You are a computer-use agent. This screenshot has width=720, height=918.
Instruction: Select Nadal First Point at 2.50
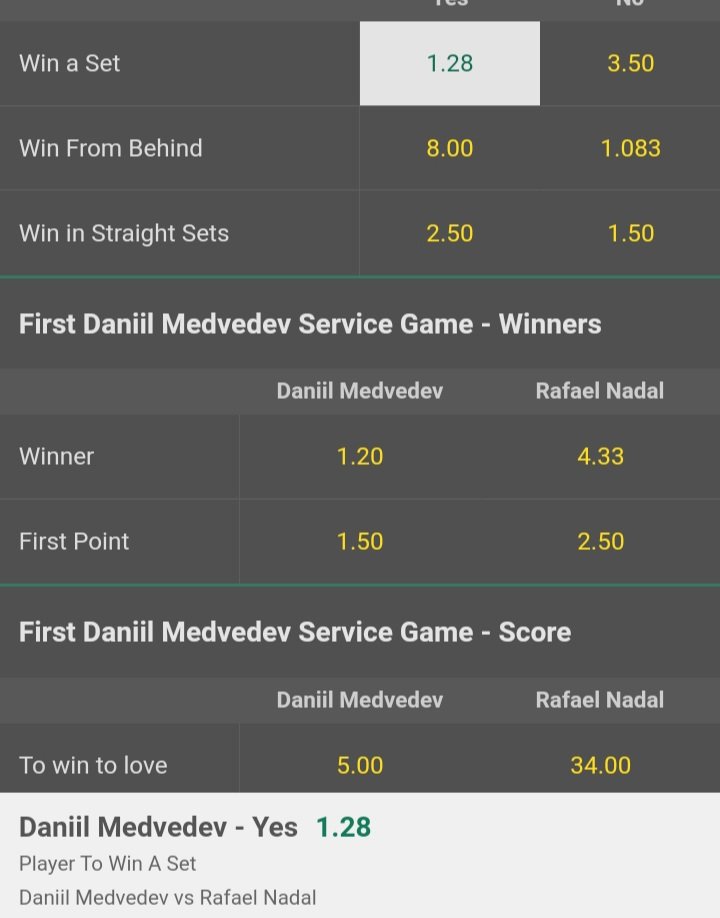point(600,542)
